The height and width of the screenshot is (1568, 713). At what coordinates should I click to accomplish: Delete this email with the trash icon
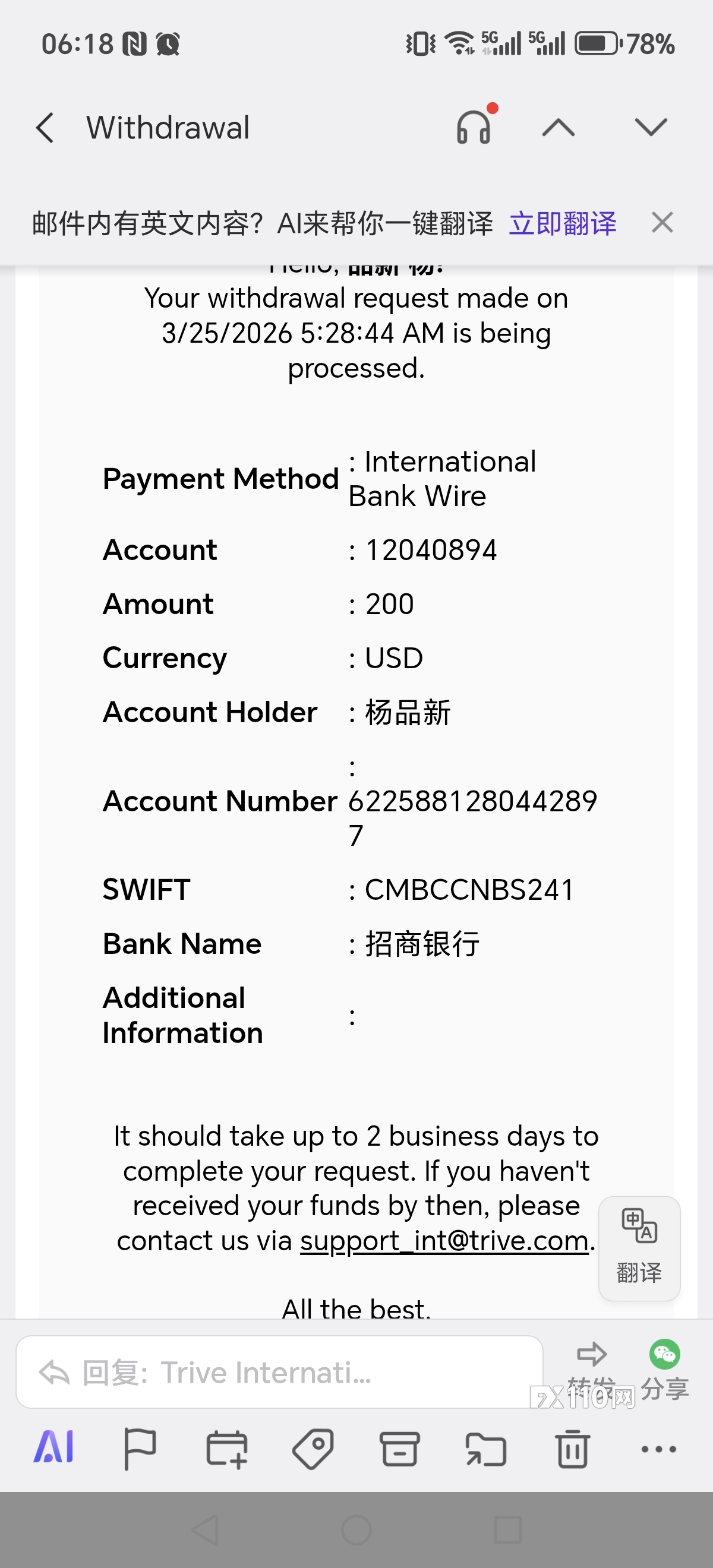click(x=572, y=1449)
